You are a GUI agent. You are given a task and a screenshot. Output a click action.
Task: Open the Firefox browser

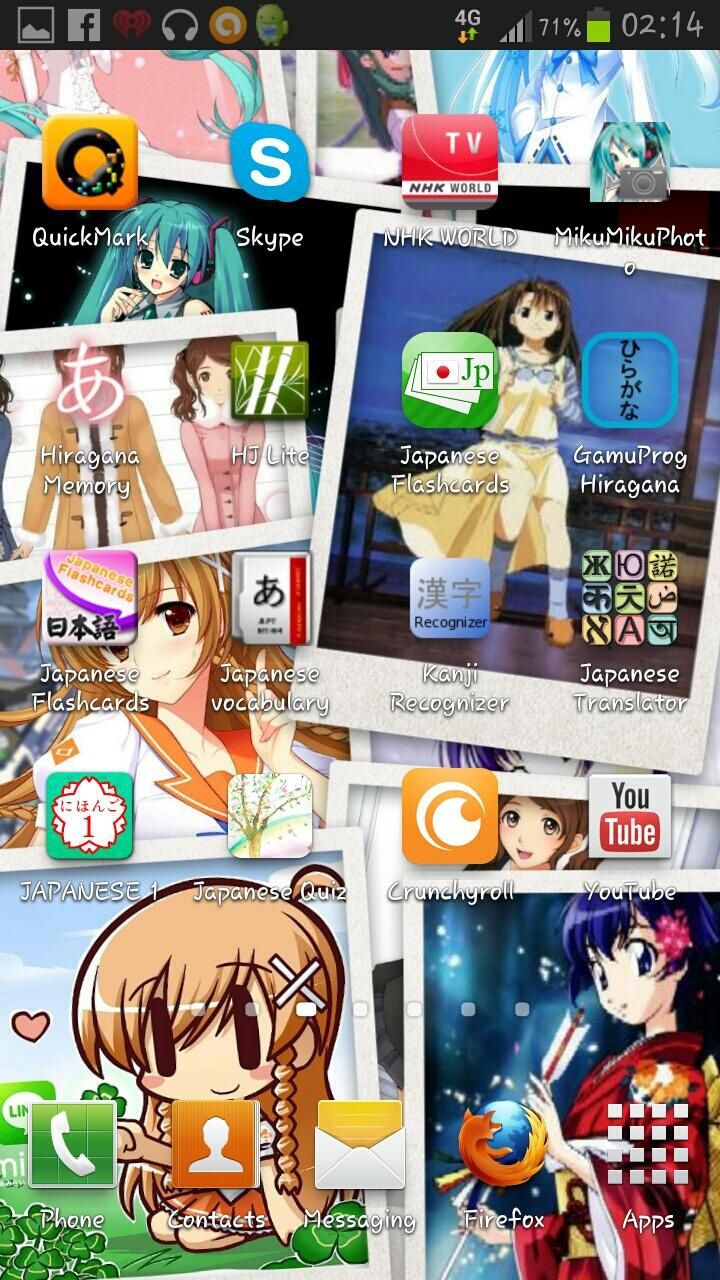click(x=503, y=1146)
